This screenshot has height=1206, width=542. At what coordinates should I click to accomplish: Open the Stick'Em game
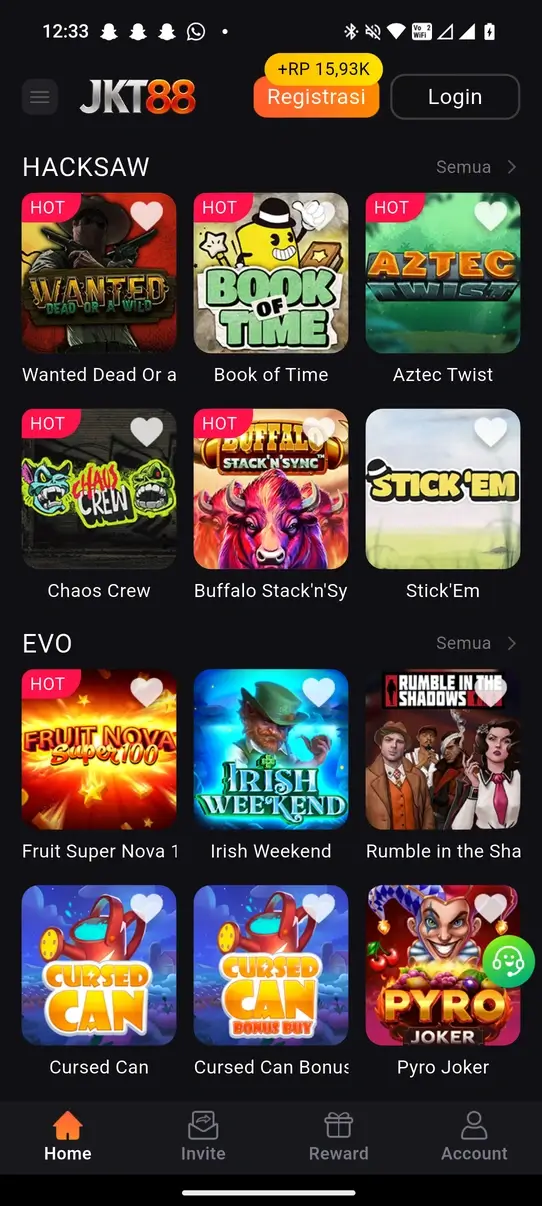[x=443, y=489]
